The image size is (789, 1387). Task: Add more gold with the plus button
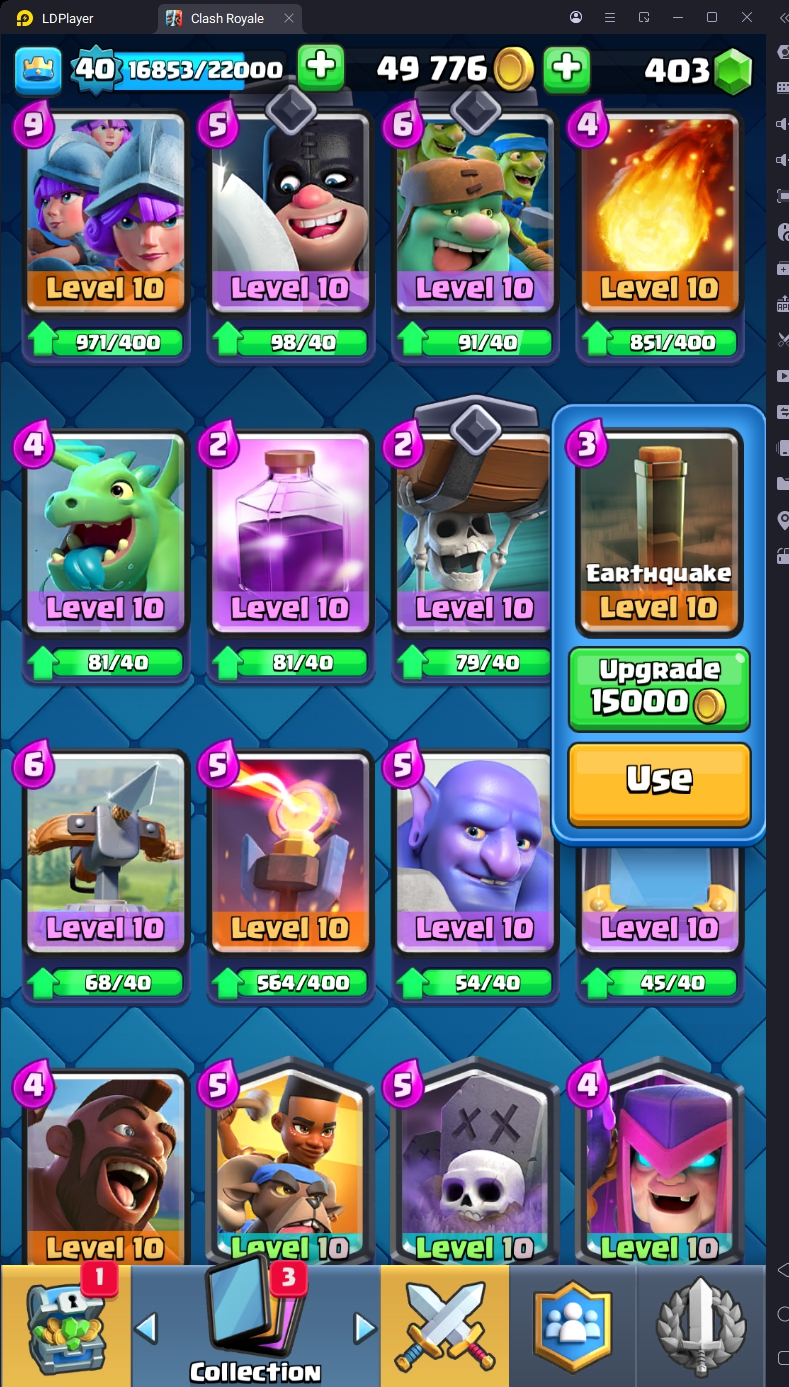pos(566,68)
